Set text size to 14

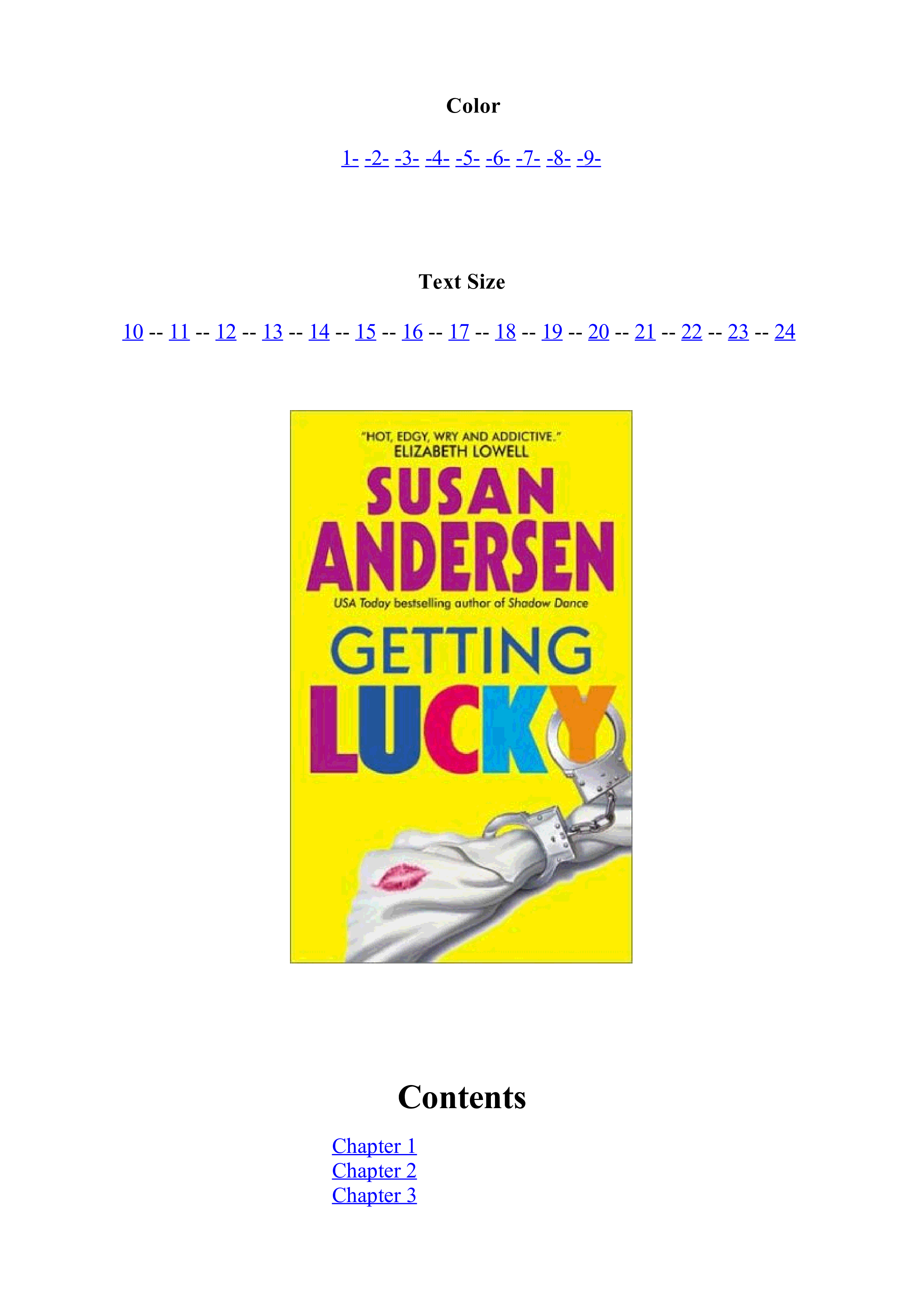[319, 331]
